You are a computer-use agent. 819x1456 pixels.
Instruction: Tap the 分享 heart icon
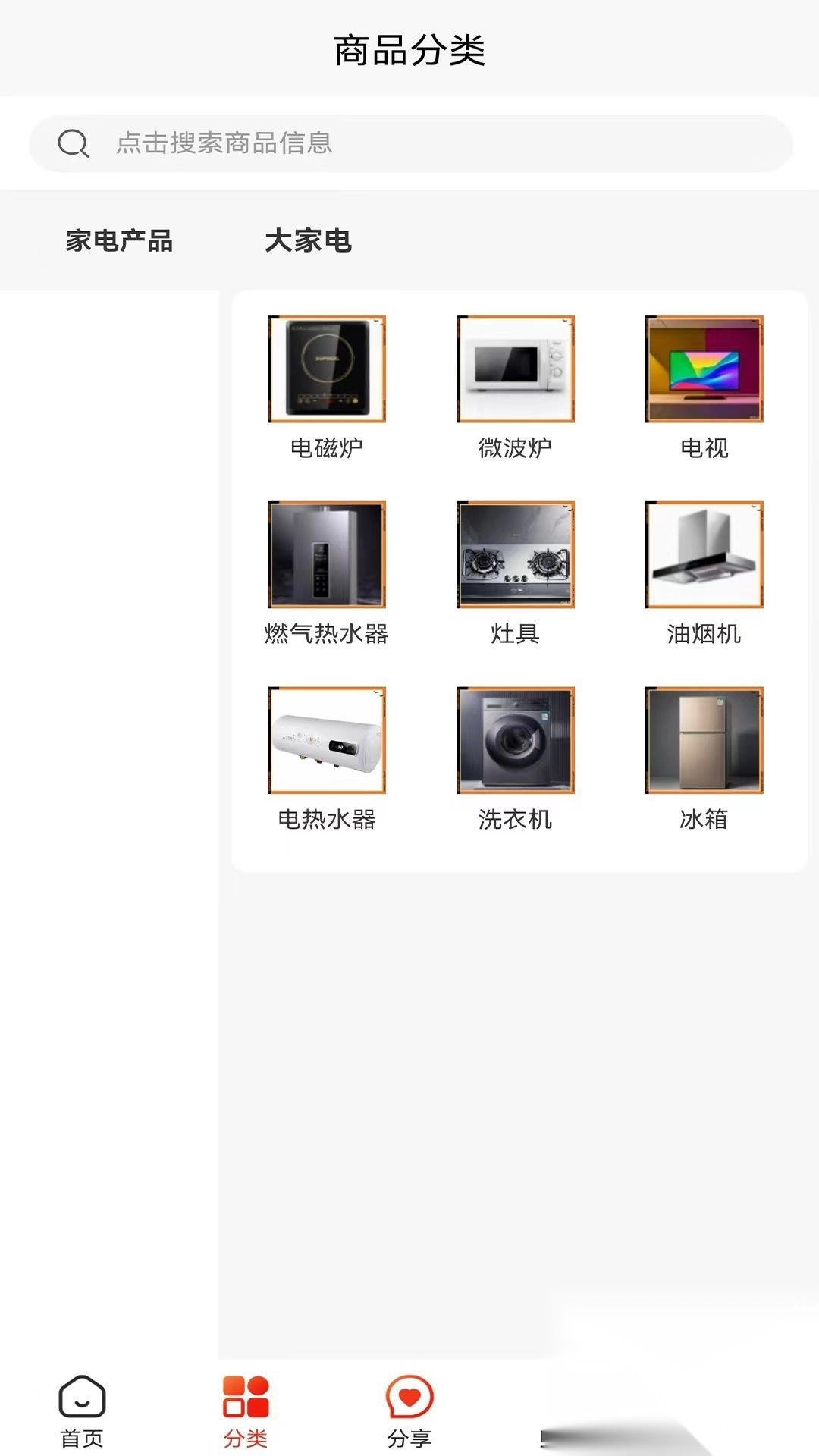point(409,1407)
